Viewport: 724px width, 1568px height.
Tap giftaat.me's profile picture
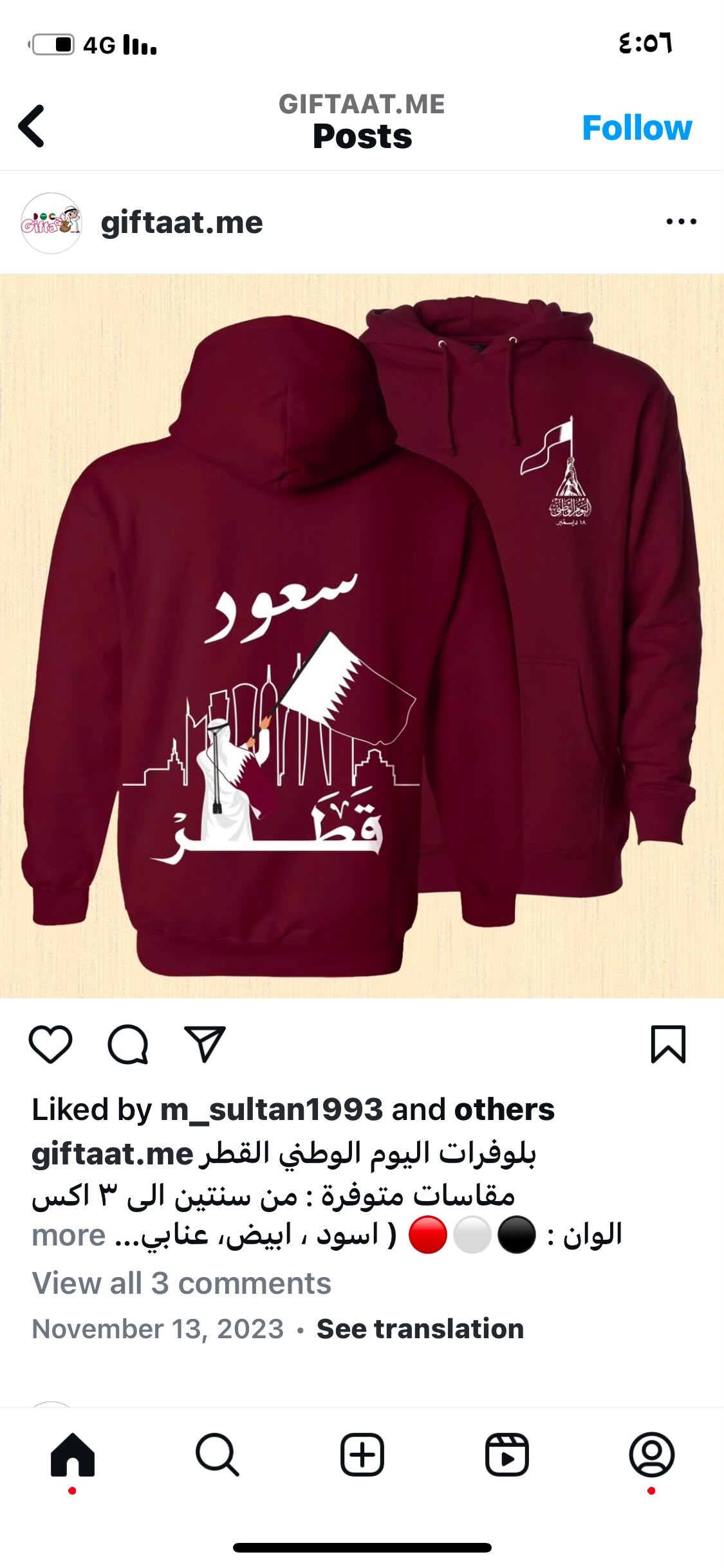click(x=51, y=223)
